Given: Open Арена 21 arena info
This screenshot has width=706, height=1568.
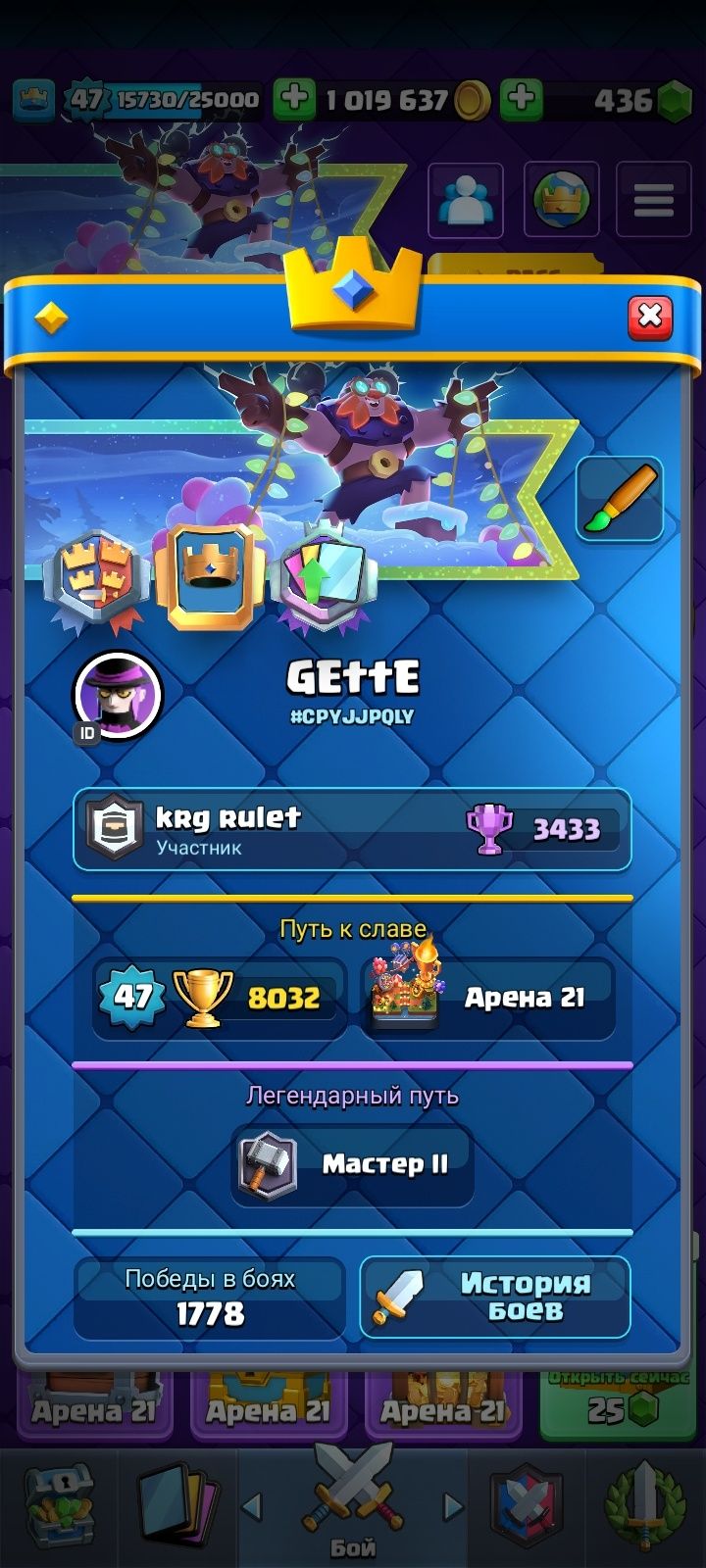Looking at the screenshot, I should [487, 998].
